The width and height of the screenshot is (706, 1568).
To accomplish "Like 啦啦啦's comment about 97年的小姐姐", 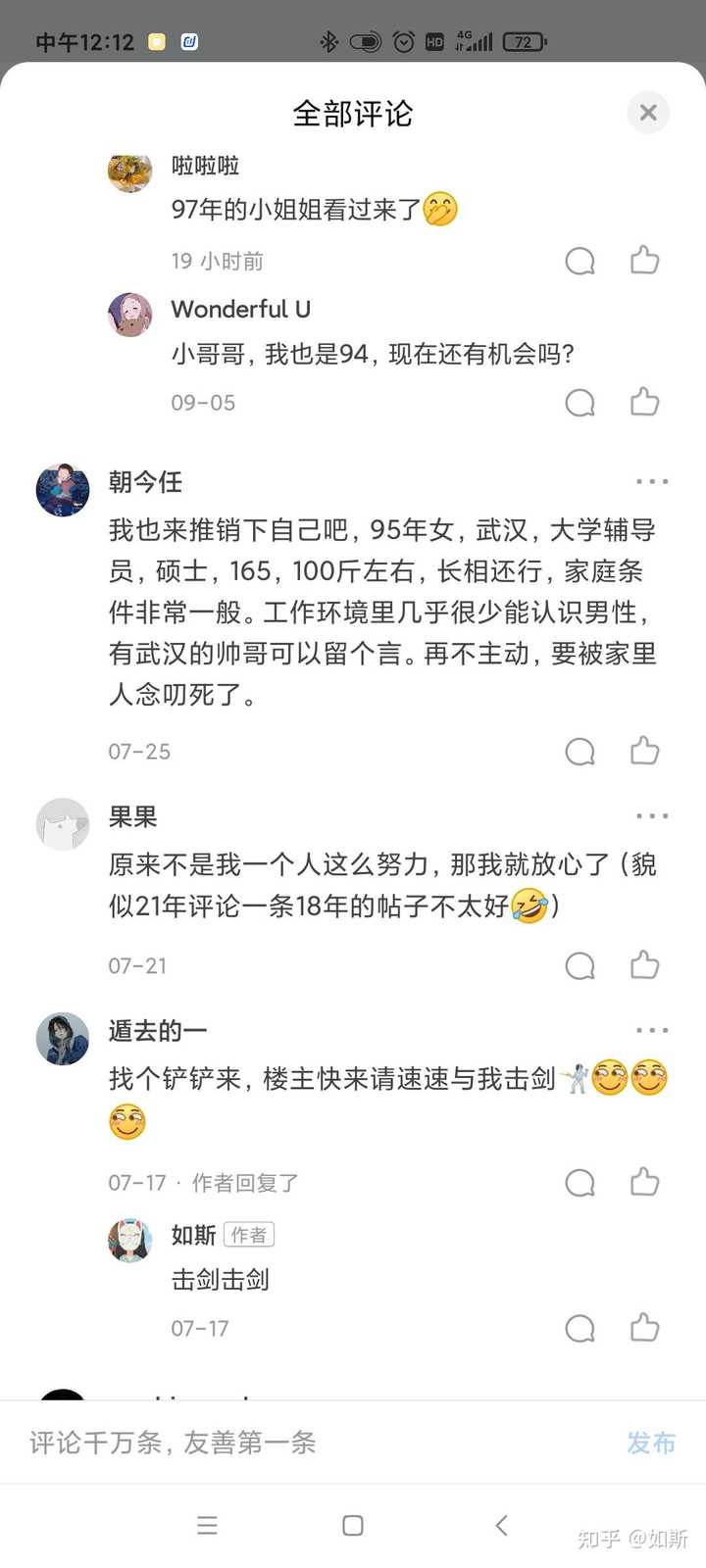I will [x=644, y=261].
